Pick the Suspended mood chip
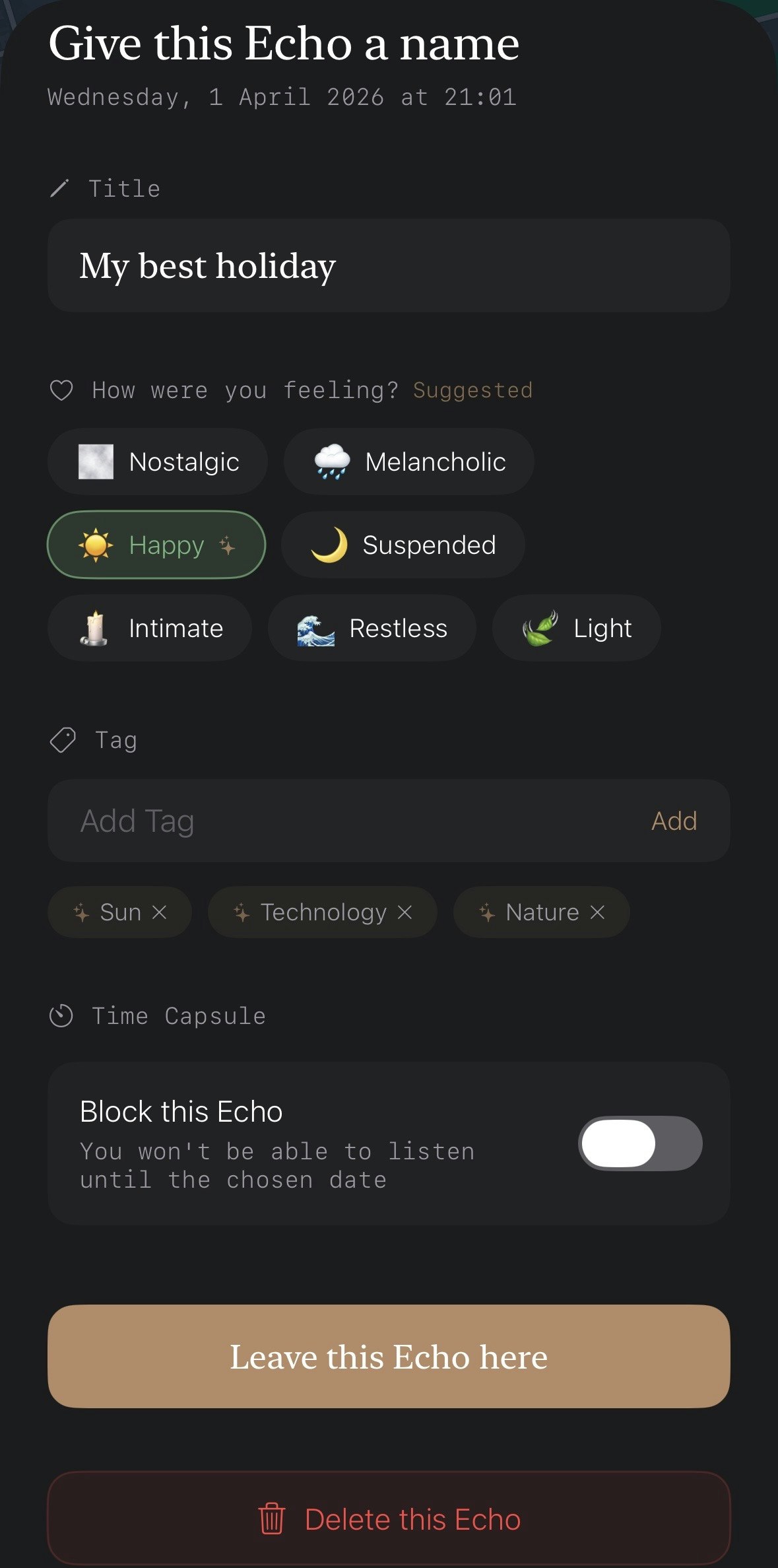This screenshot has height=1568, width=778. click(403, 545)
